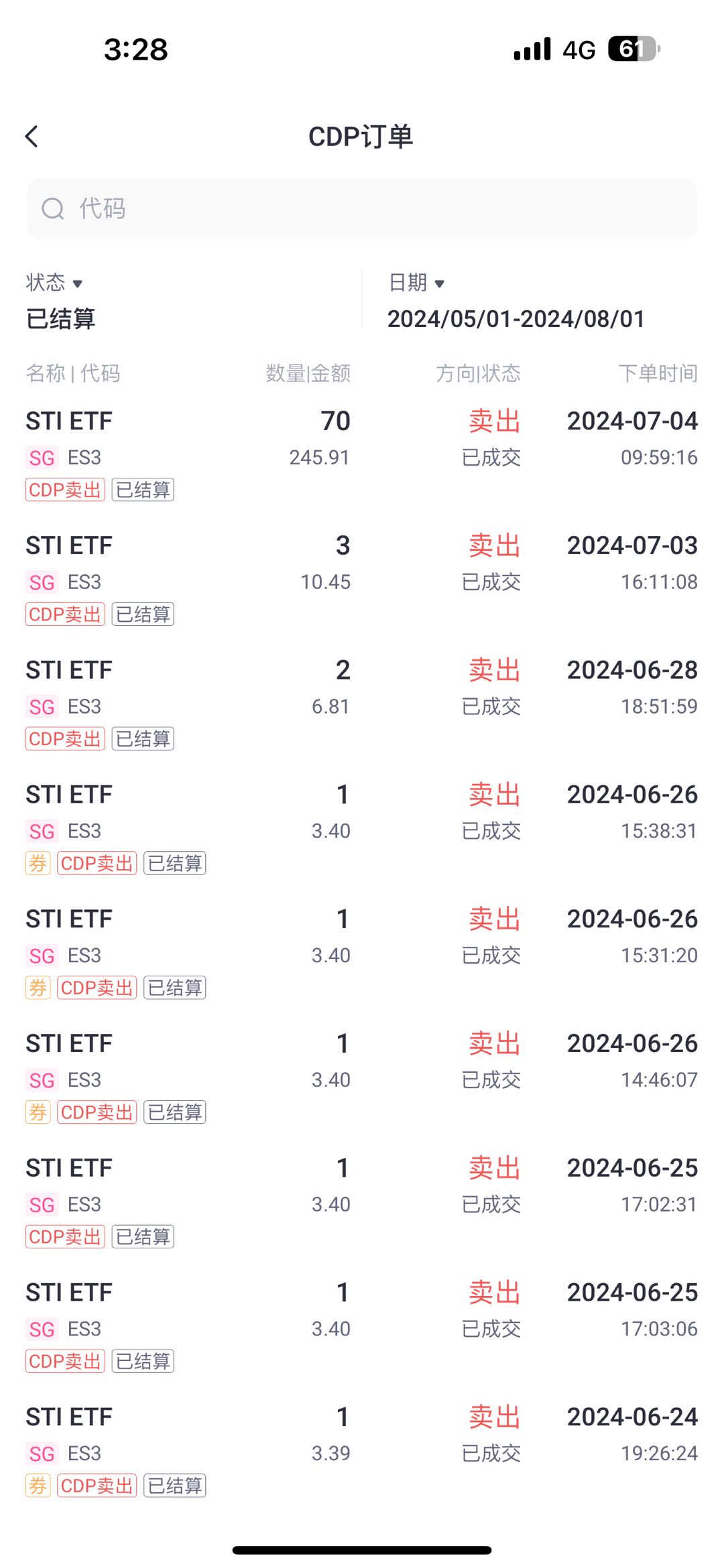724x1568 pixels.
Task: Go back using the top-left arrow
Action: (x=32, y=137)
